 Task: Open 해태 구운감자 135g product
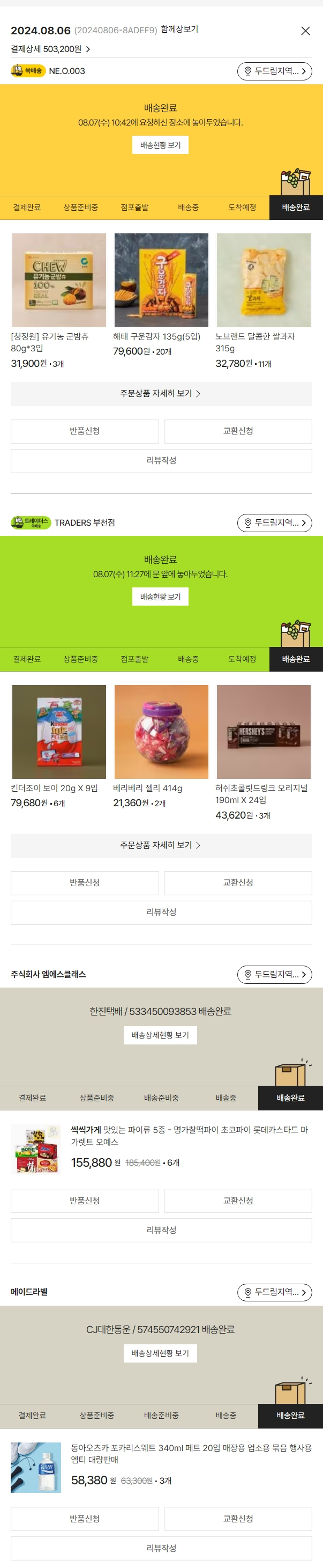(x=161, y=281)
